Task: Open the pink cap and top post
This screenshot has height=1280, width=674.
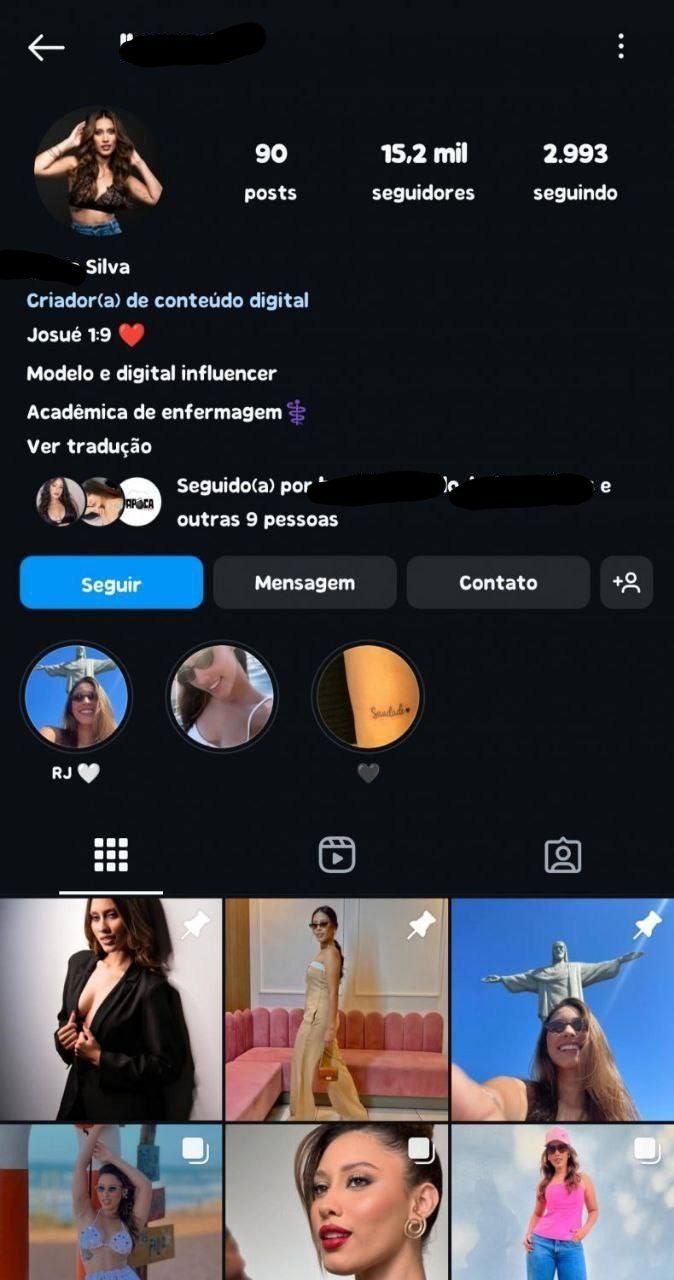Action: click(x=562, y=1202)
